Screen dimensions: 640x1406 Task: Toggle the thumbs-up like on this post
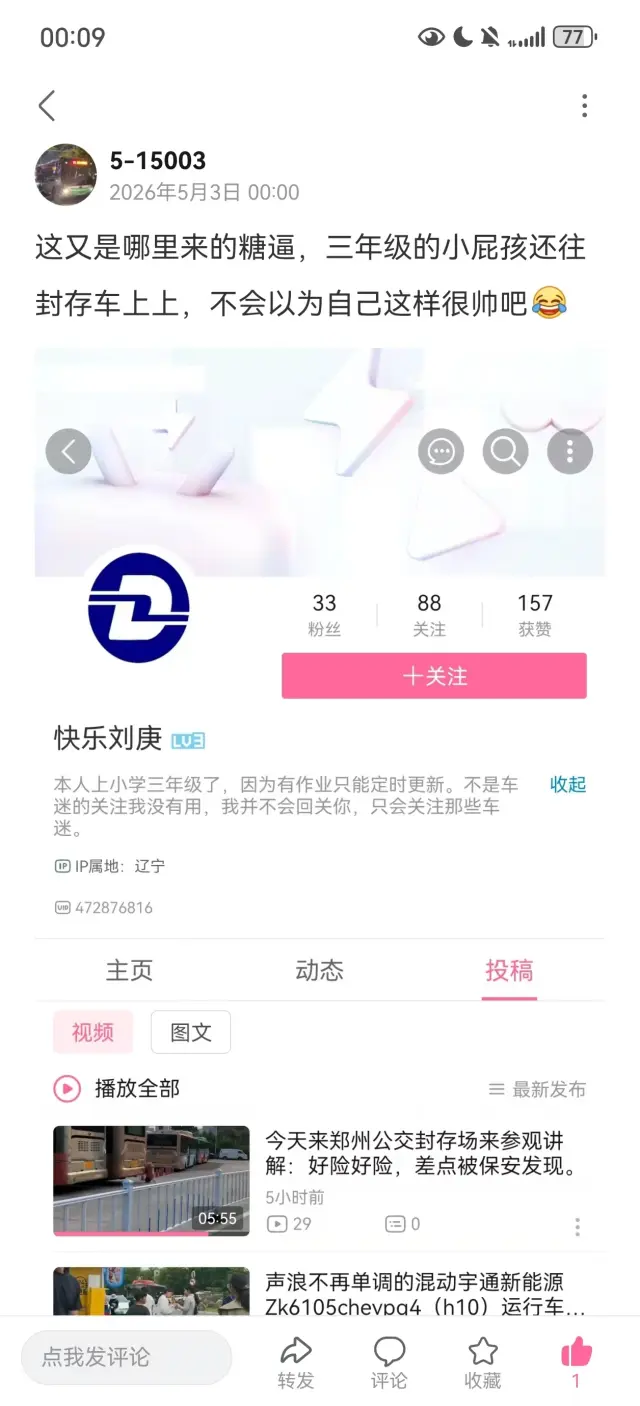576,1363
